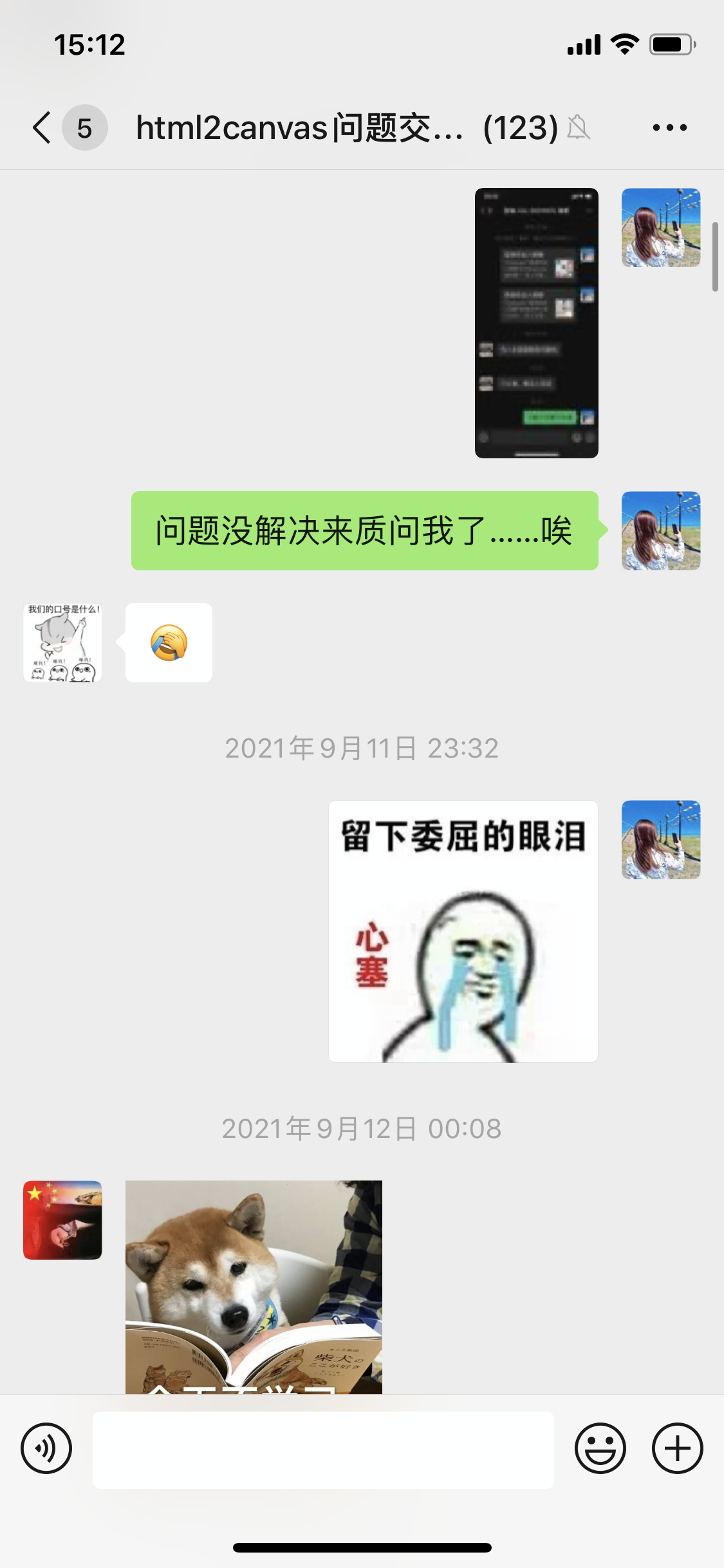Tap the avatar beside the green message
This screenshot has width=724, height=1568.
(x=661, y=531)
